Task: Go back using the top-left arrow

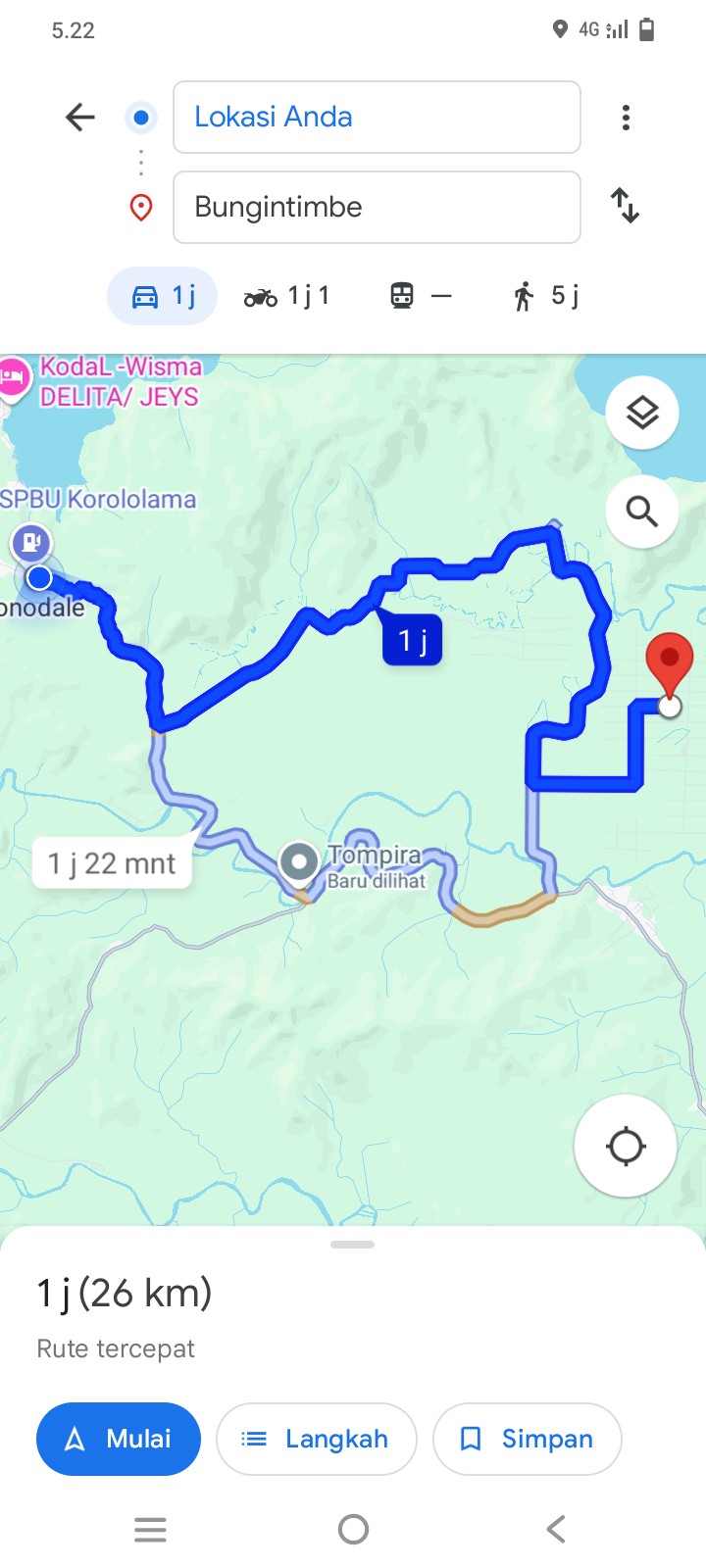Action: [80, 118]
